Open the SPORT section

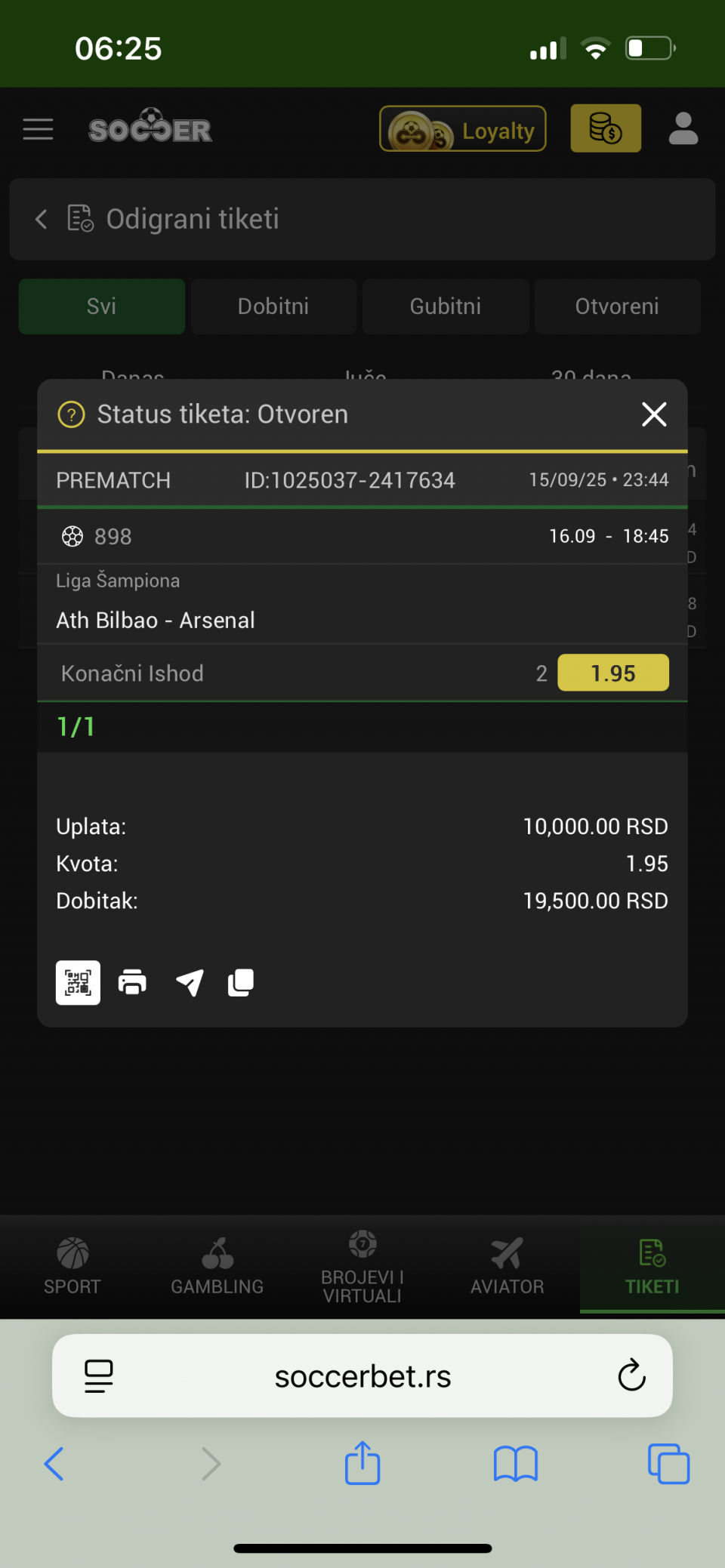click(x=72, y=1266)
